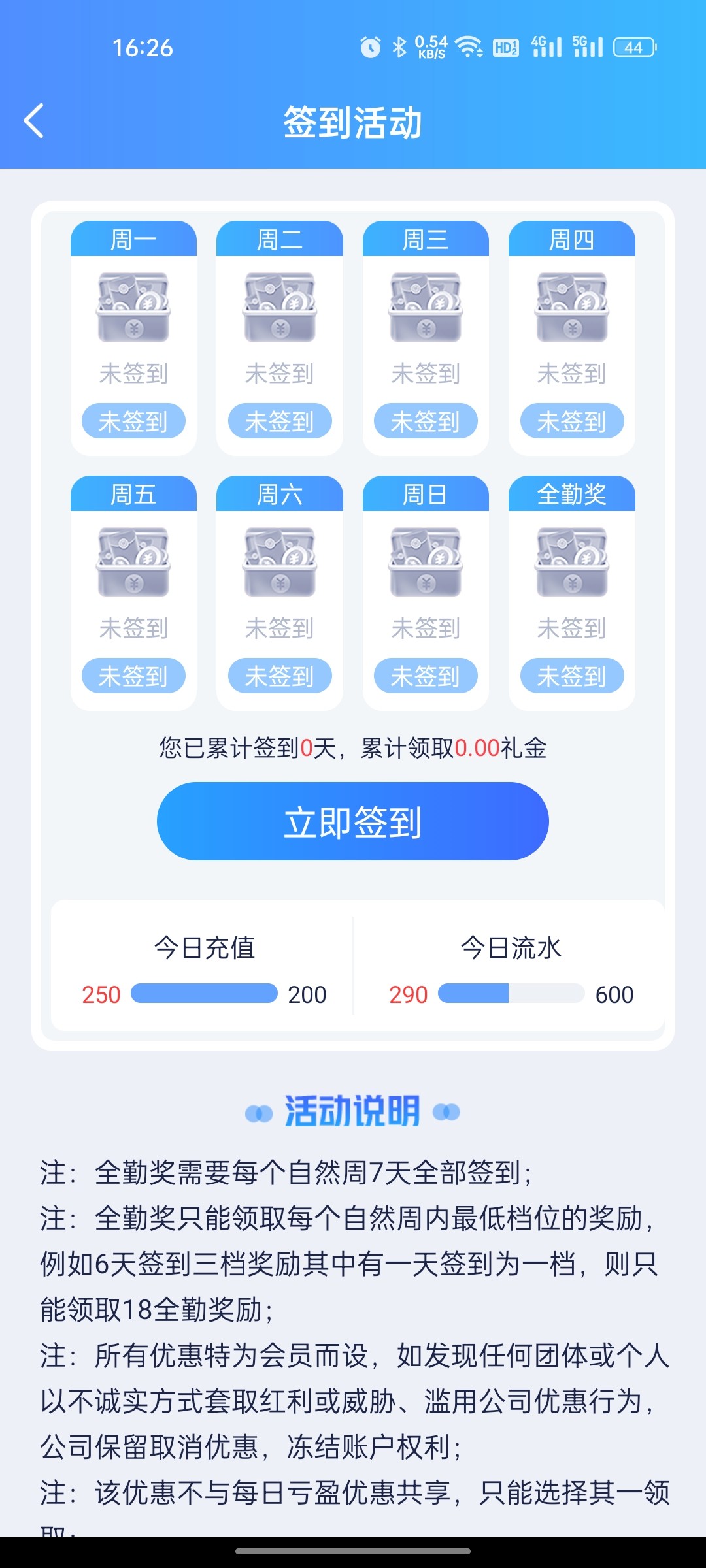This screenshot has height=1568, width=706.
Task: Tap 未签到 button under 周五
Action: (133, 676)
